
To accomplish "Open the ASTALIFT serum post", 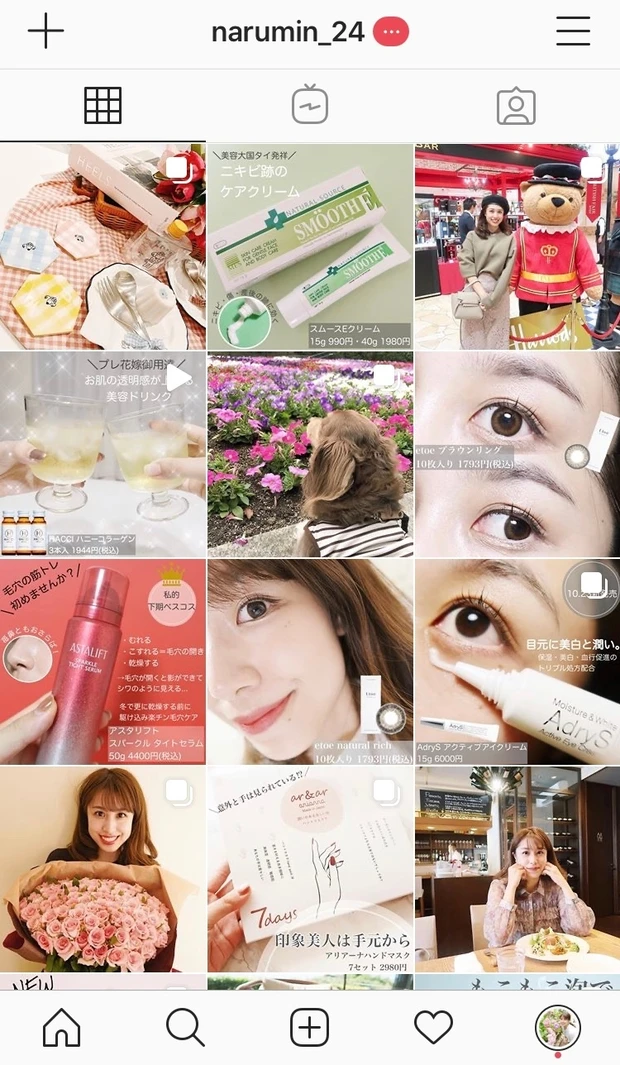I will click(x=102, y=660).
